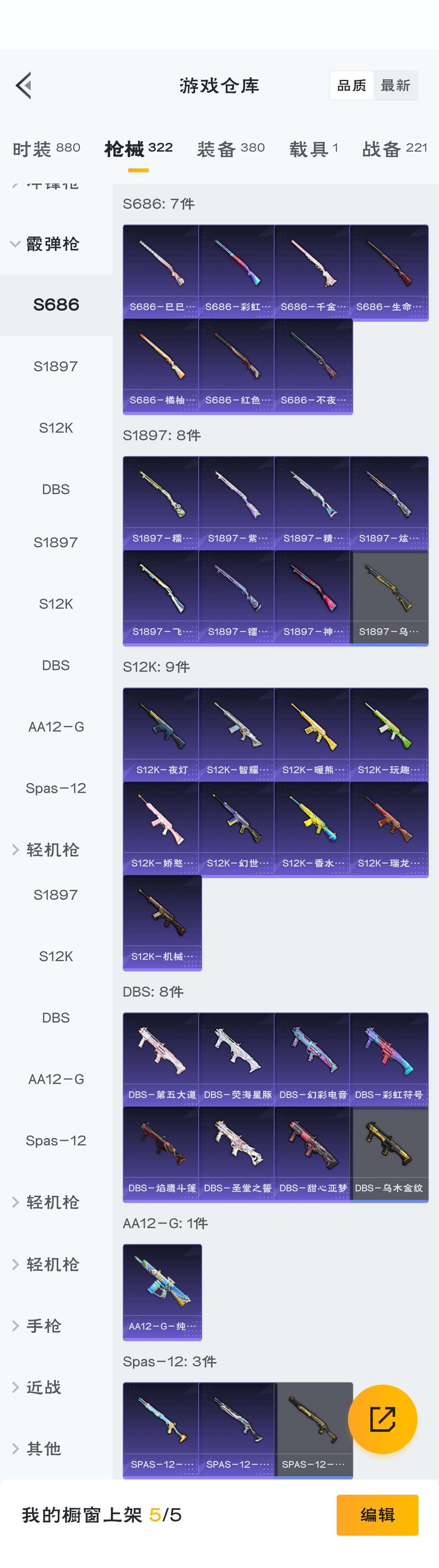The width and height of the screenshot is (439, 1568).
Task: Select S686 in the sidebar
Action: click(56, 304)
